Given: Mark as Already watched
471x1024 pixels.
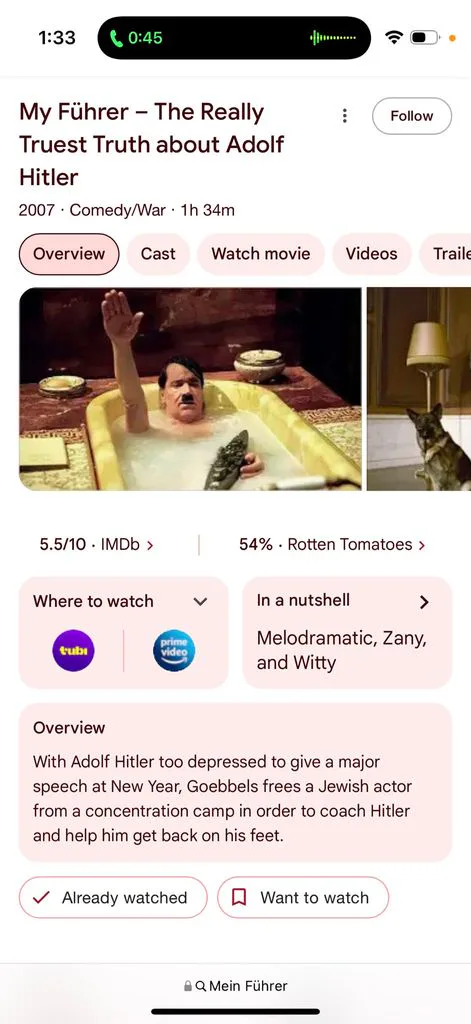Looking at the screenshot, I should [113, 897].
